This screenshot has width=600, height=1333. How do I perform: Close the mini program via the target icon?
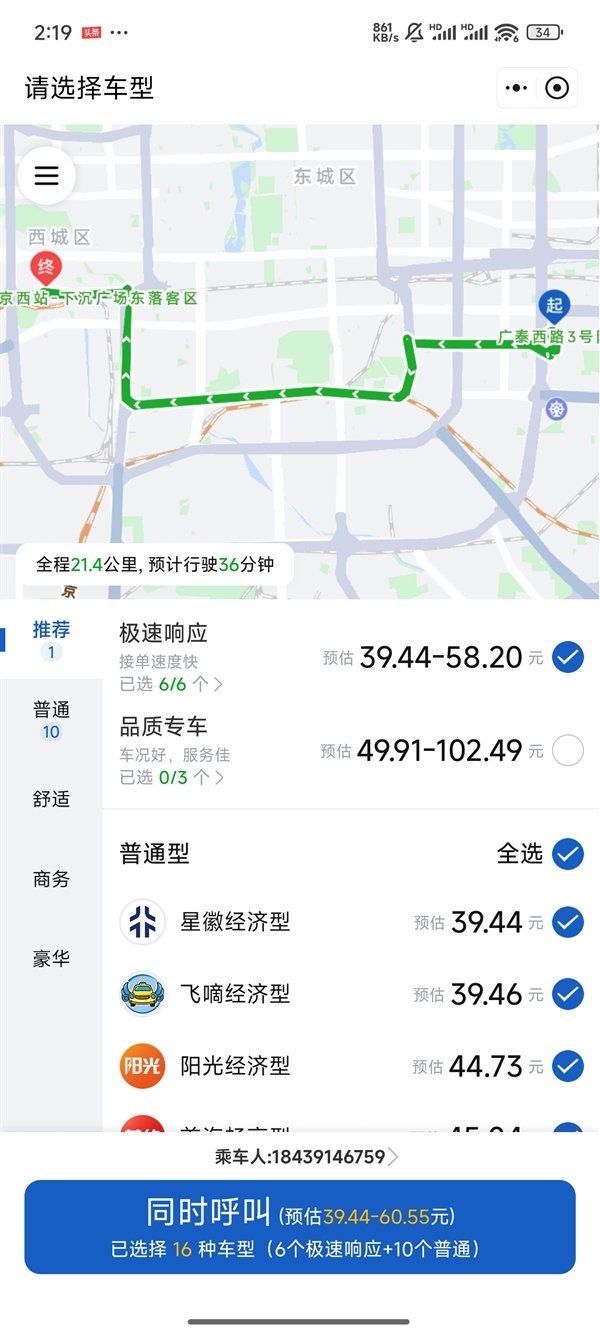pos(557,88)
